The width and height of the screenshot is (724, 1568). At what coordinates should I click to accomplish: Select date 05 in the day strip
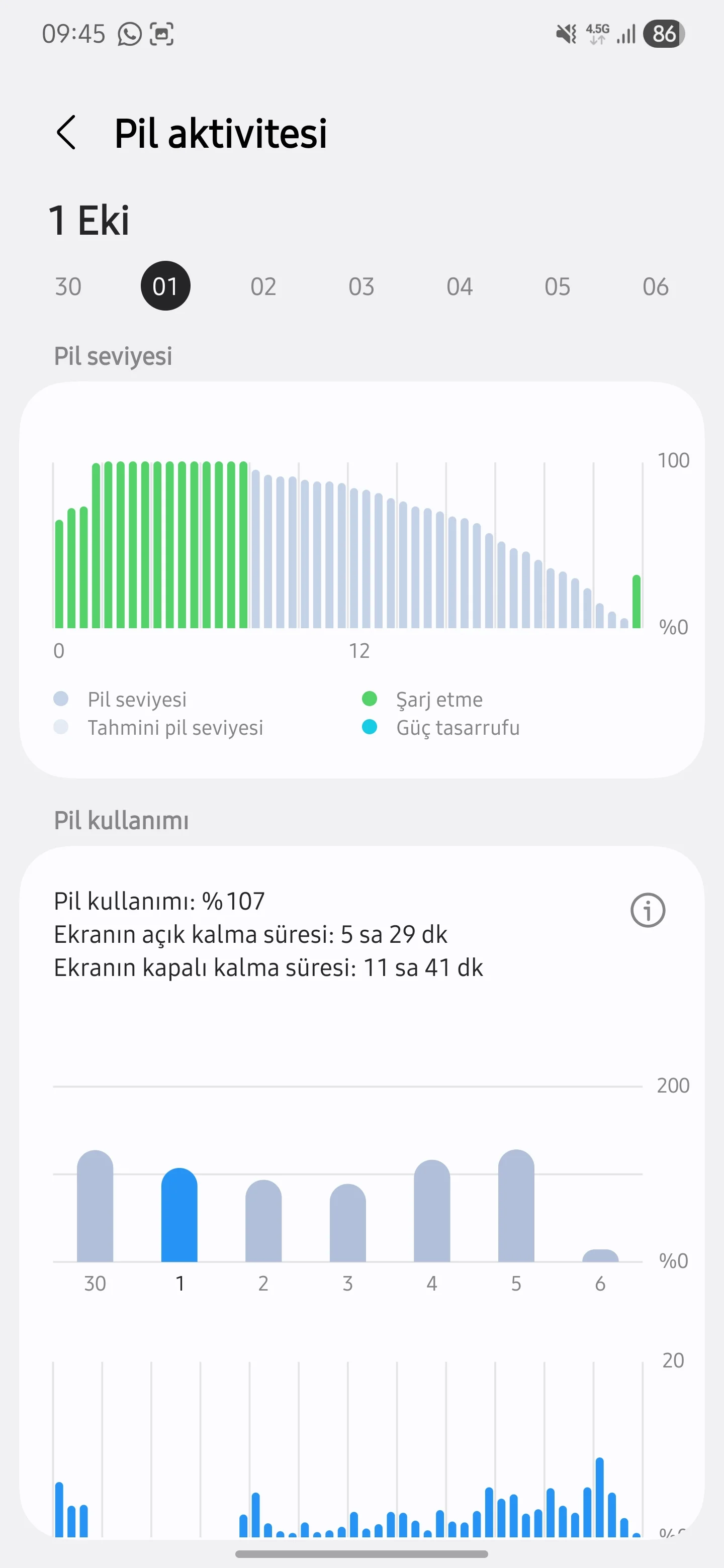557,286
